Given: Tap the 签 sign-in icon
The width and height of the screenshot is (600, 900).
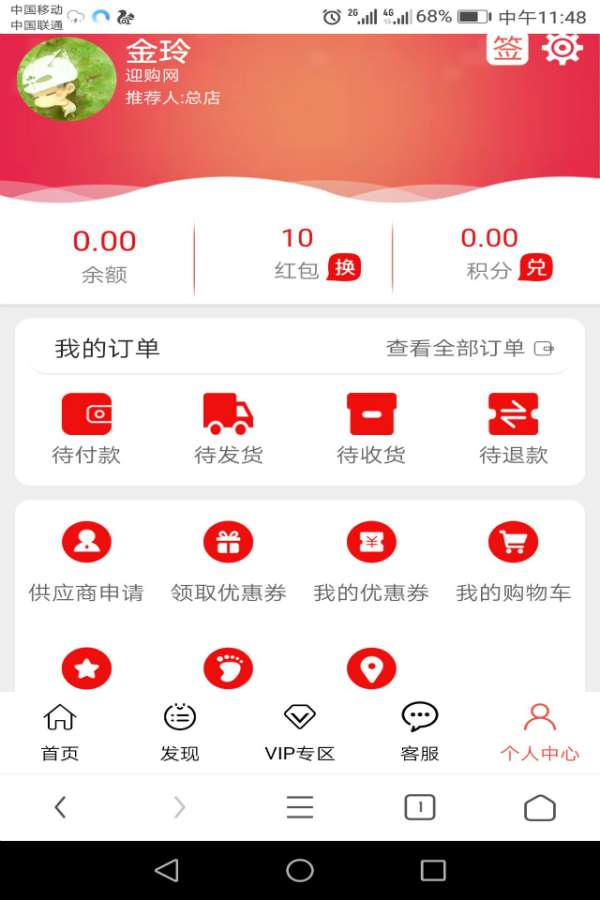Looking at the screenshot, I should (x=507, y=48).
